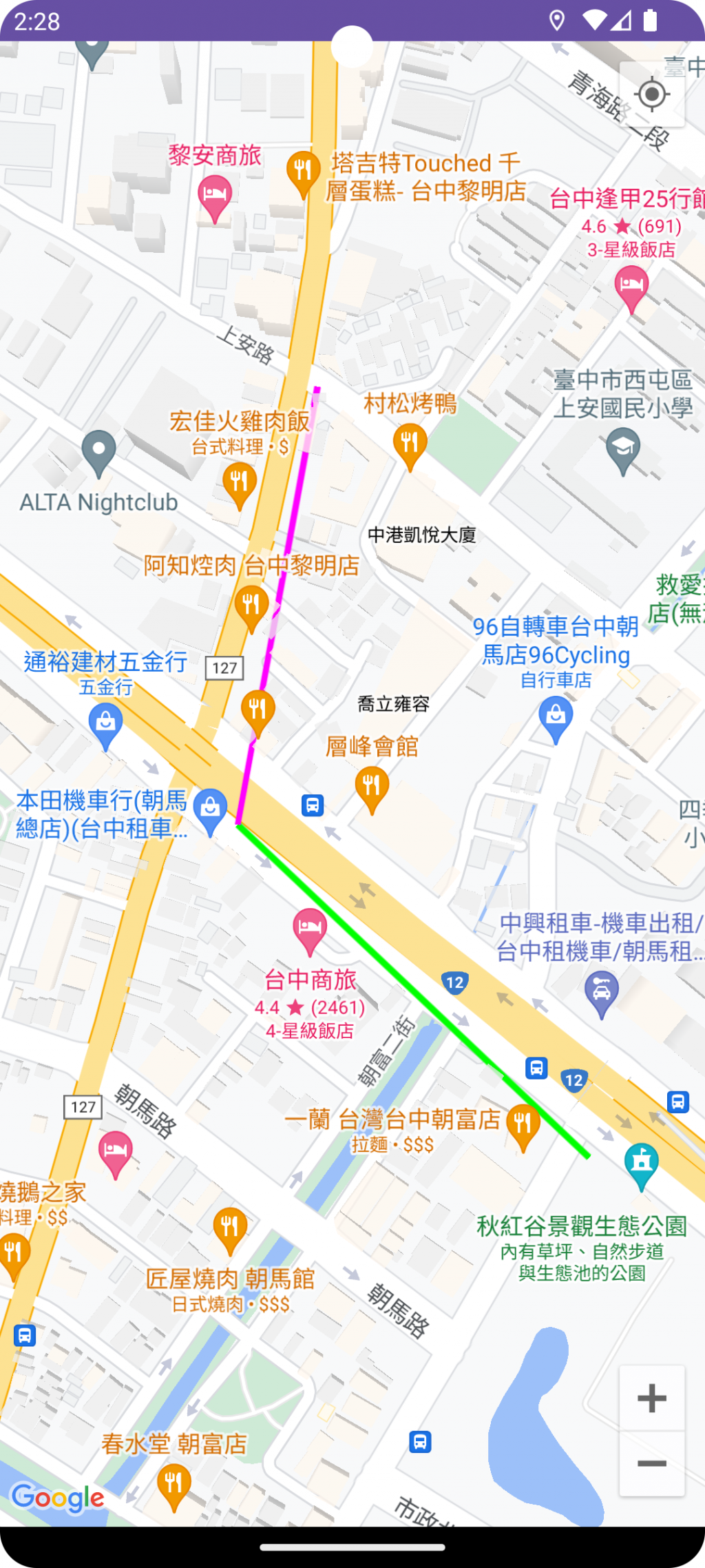
Task: Tap the 上安國民小學 school marker
Action: (622, 448)
